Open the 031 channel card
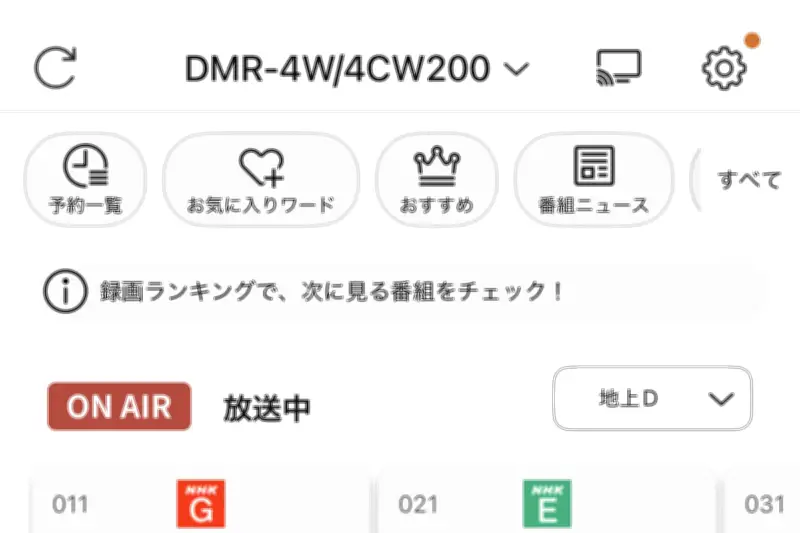The image size is (800, 533). (762, 502)
